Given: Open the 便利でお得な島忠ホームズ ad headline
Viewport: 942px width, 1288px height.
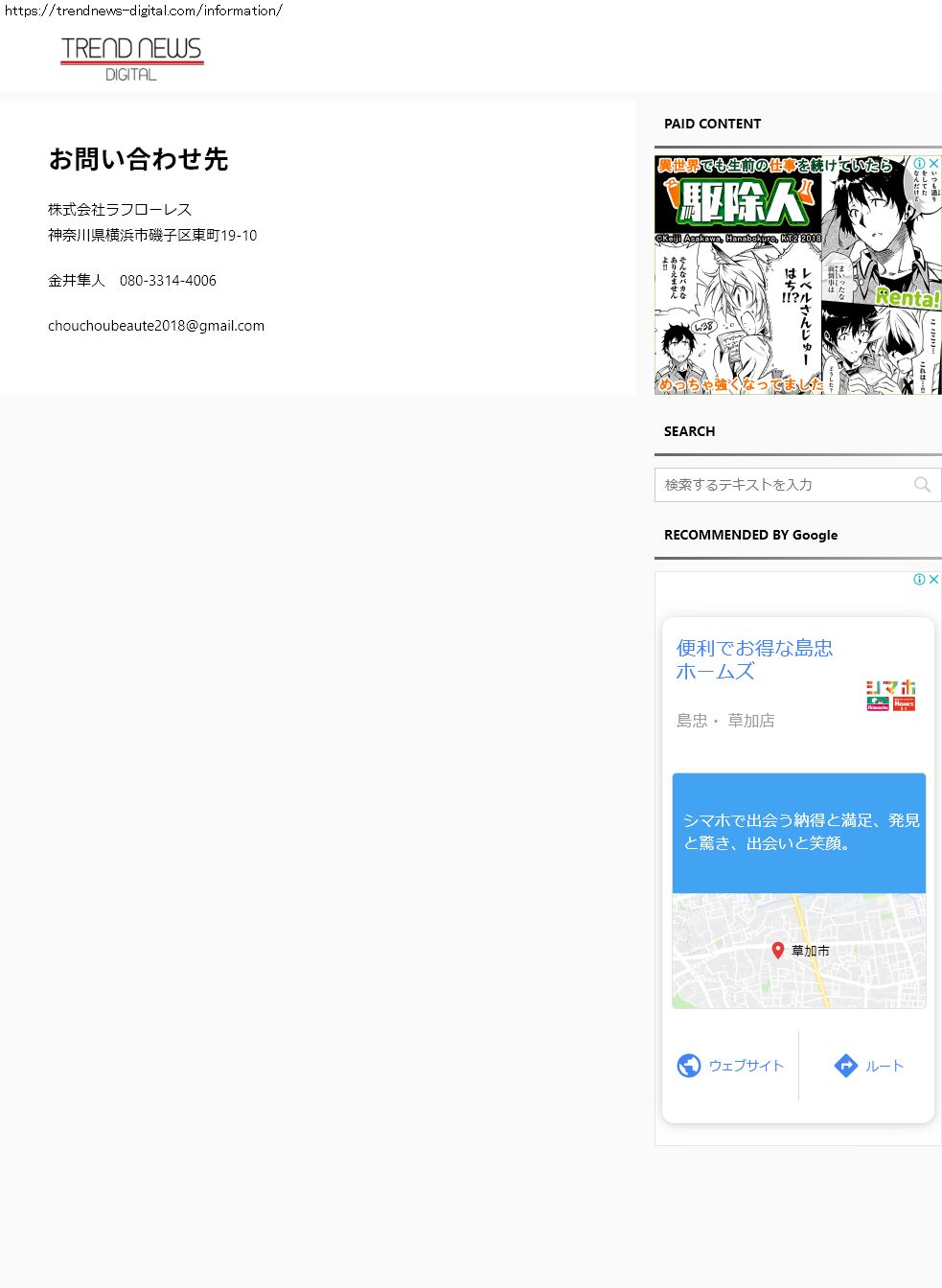Looking at the screenshot, I should point(754,659).
